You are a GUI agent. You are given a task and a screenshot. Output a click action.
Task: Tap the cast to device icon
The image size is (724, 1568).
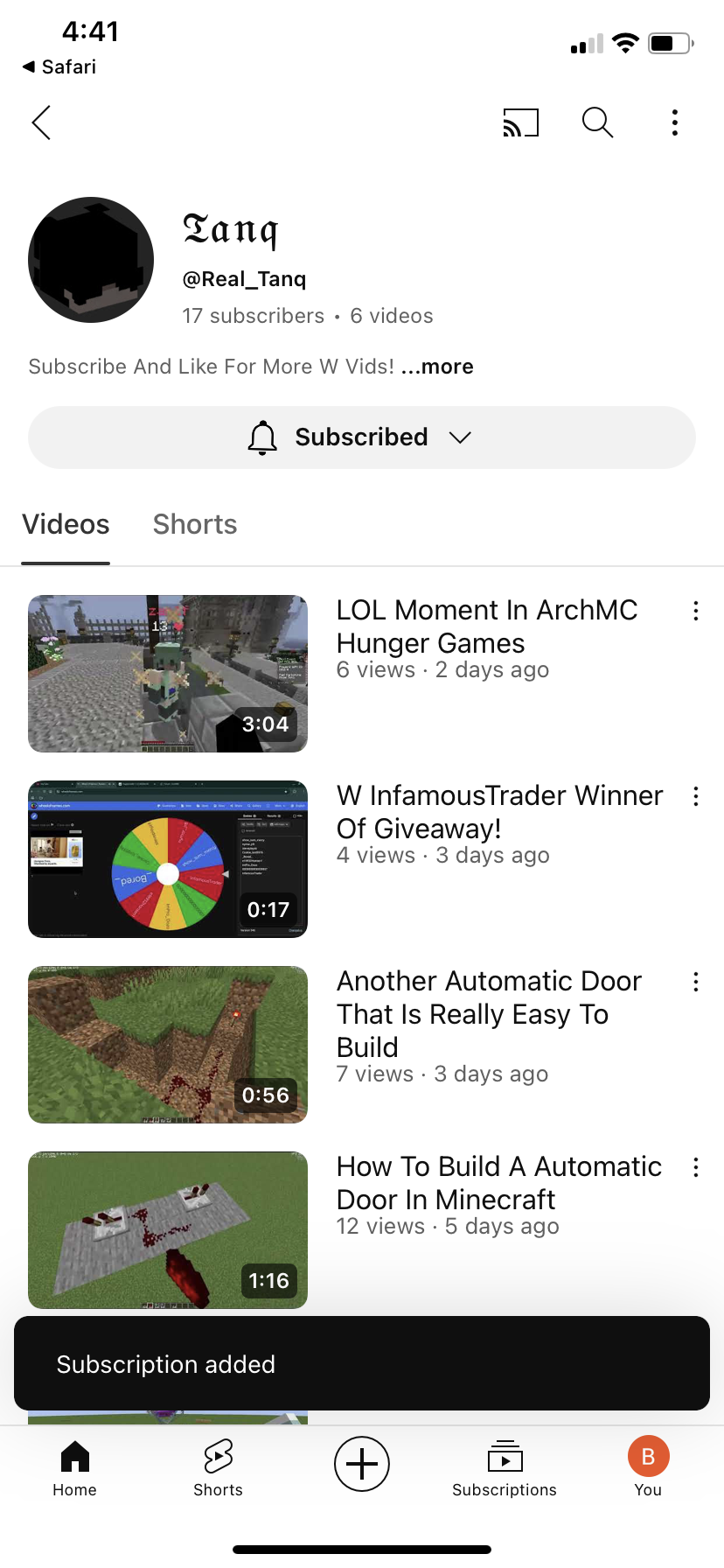(x=520, y=122)
